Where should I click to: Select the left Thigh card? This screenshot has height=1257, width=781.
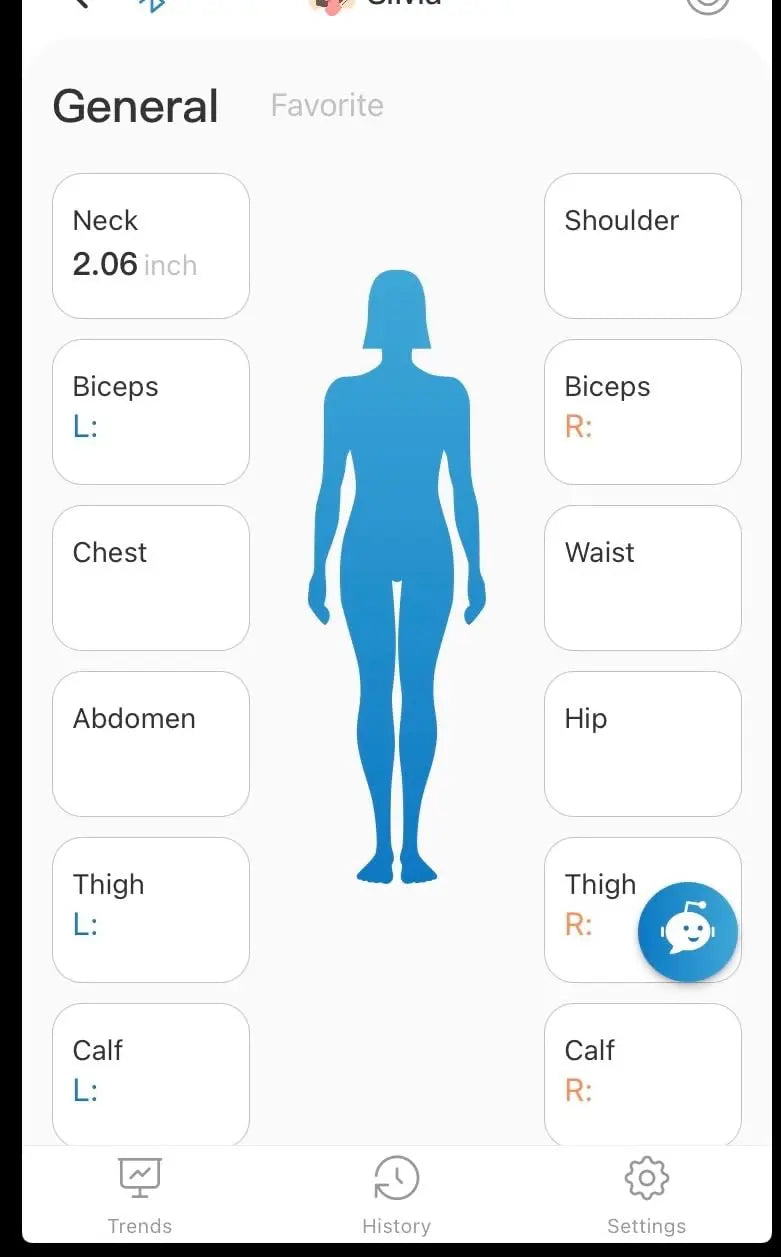pyautogui.click(x=150, y=910)
